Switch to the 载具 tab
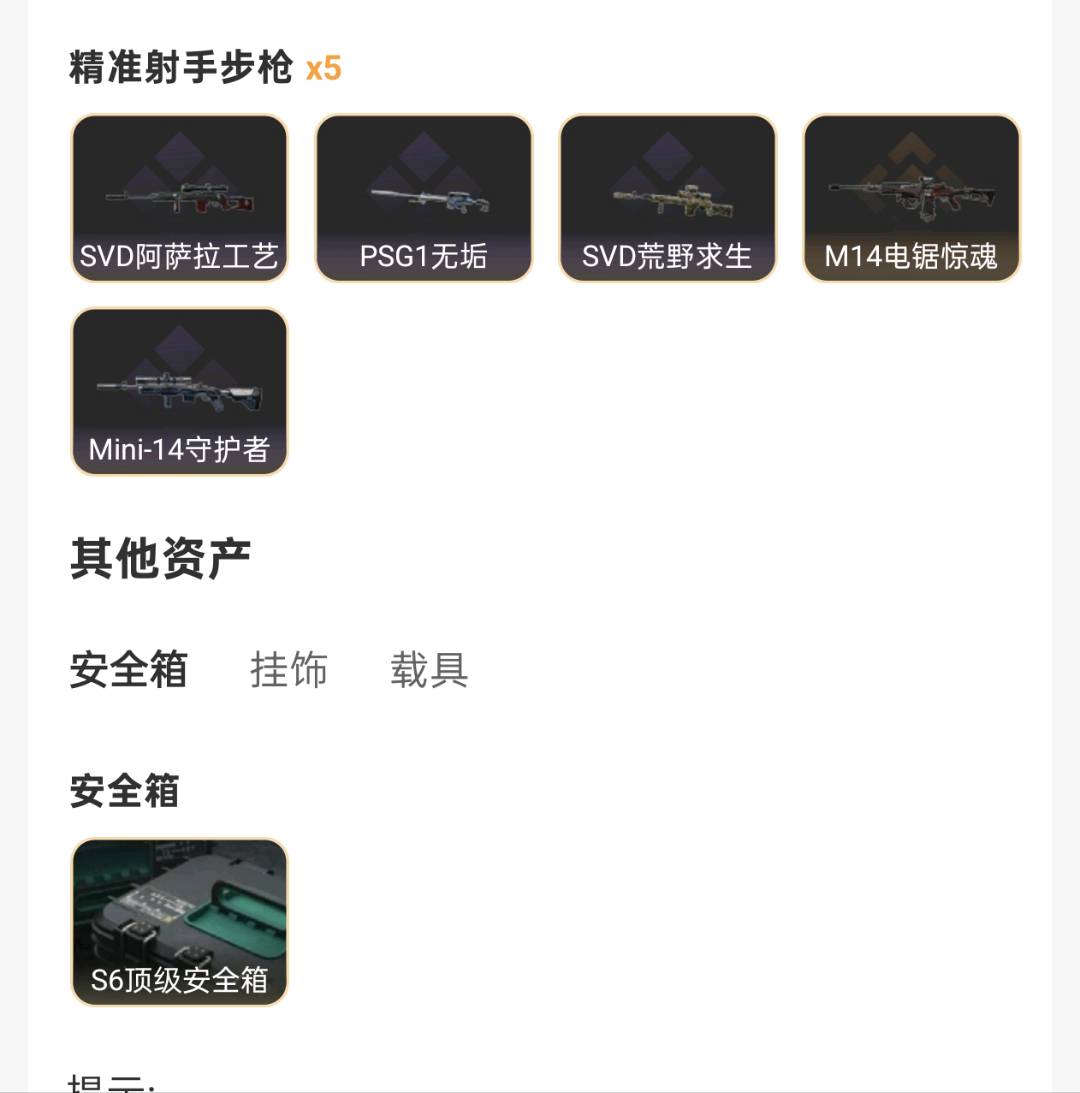Viewport: 1080px width, 1093px height. pos(428,672)
